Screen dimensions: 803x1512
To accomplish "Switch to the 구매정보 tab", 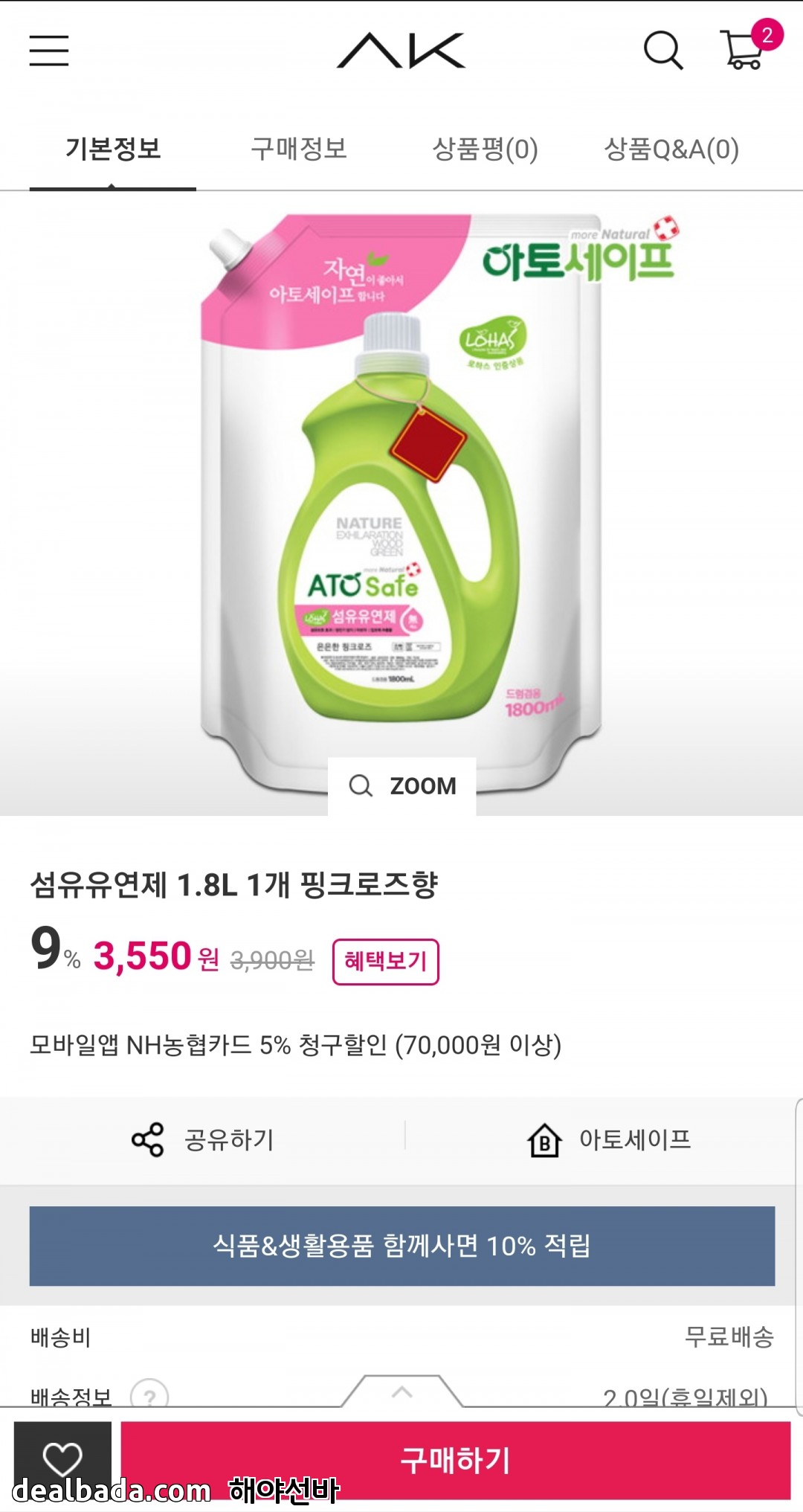I will (299, 149).
